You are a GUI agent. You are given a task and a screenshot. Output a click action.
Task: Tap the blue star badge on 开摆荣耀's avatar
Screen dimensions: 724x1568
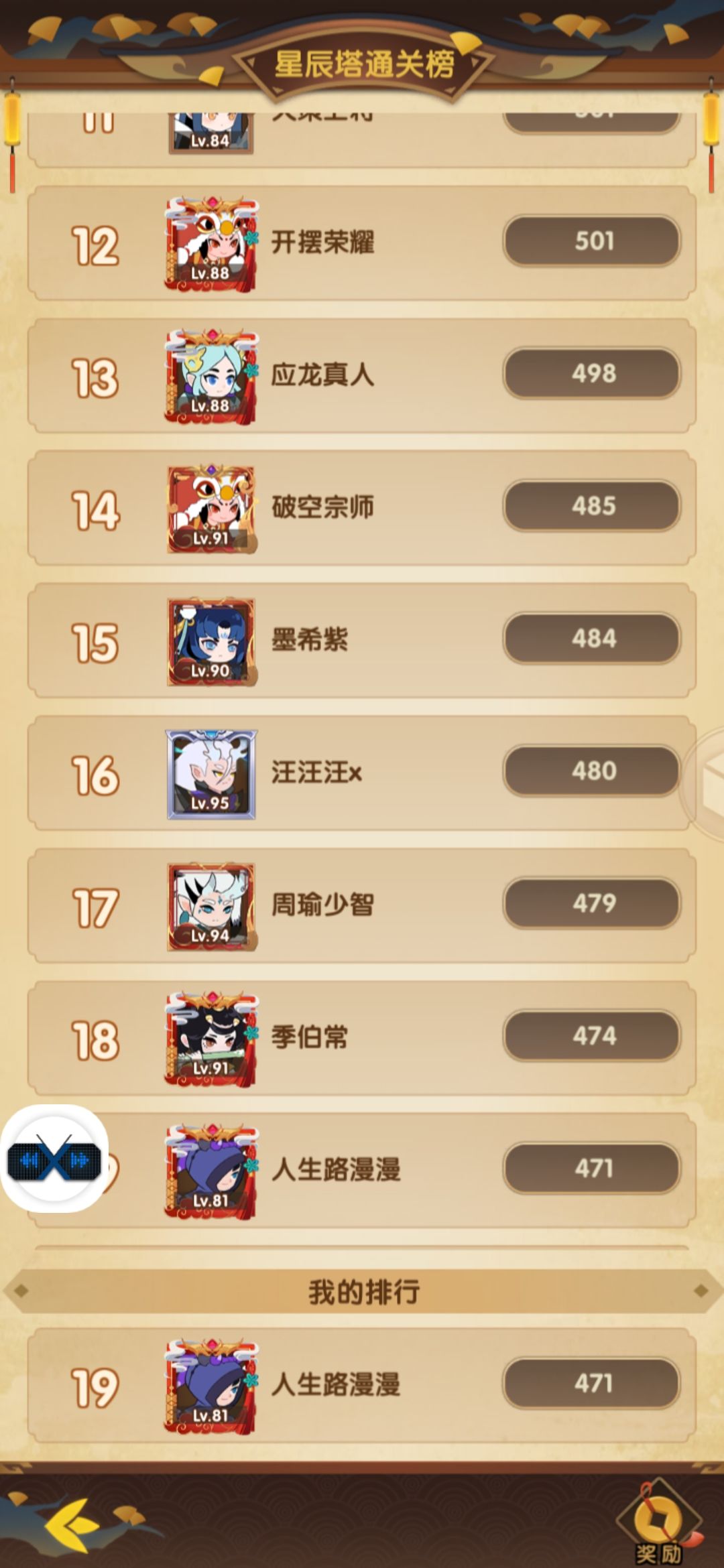pyautogui.click(x=253, y=238)
